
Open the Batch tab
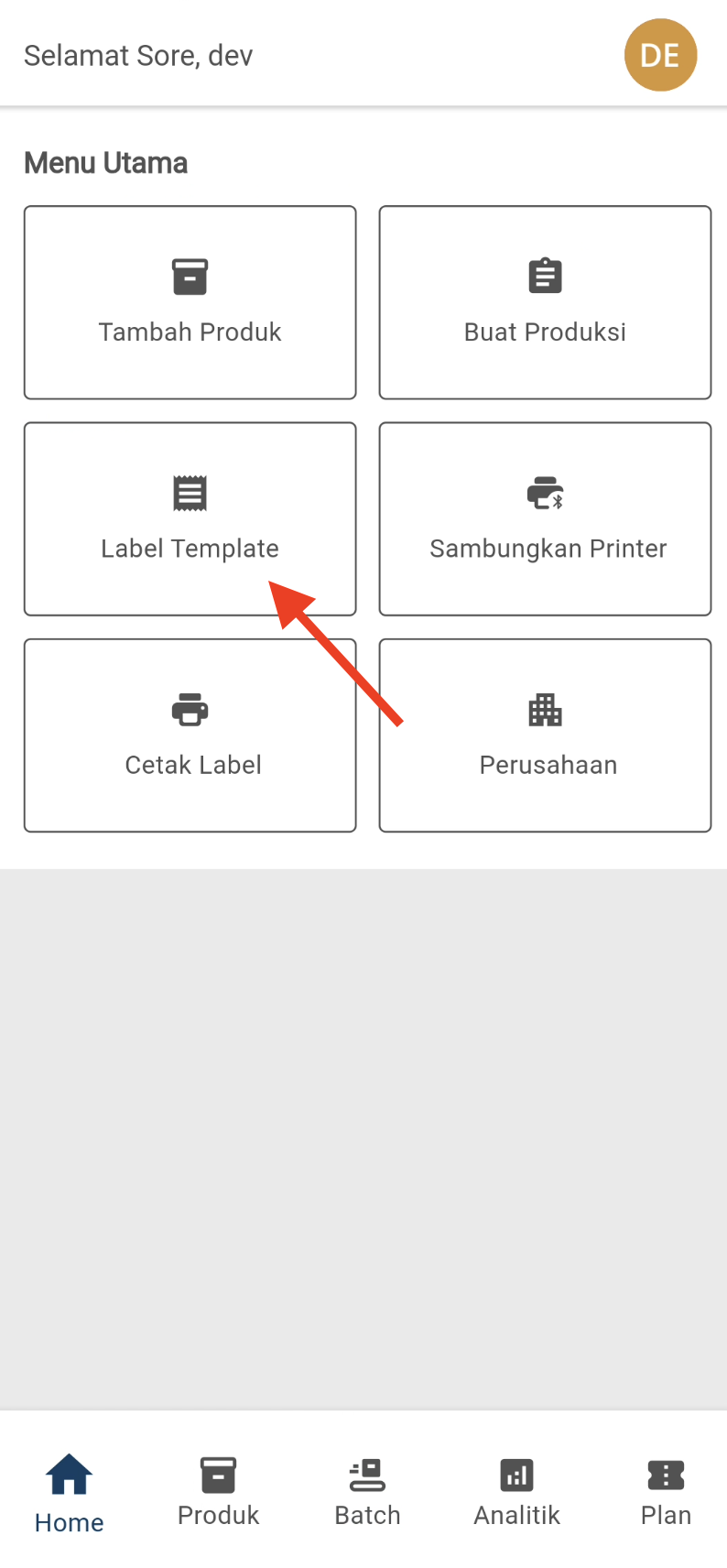point(367,1493)
